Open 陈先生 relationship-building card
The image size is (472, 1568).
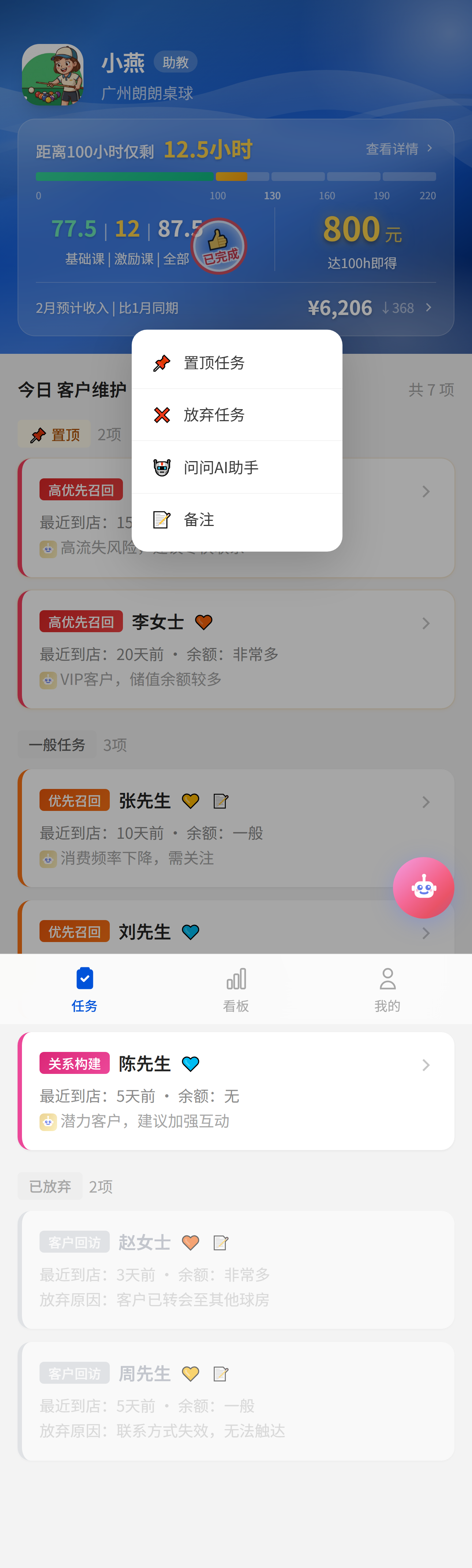click(x=236, y=1091)
